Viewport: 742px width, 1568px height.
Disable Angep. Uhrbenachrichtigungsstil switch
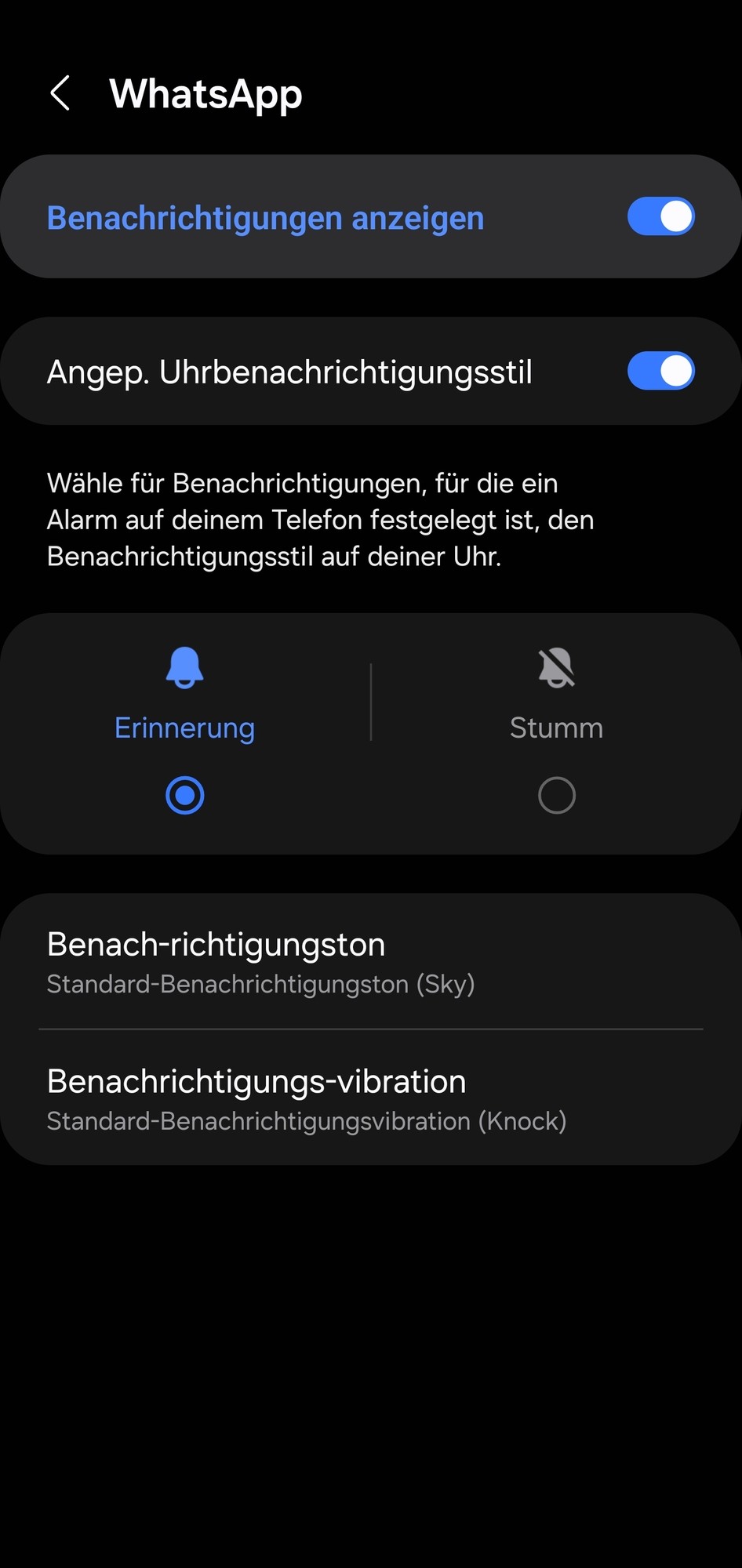(x=660, y=372)
